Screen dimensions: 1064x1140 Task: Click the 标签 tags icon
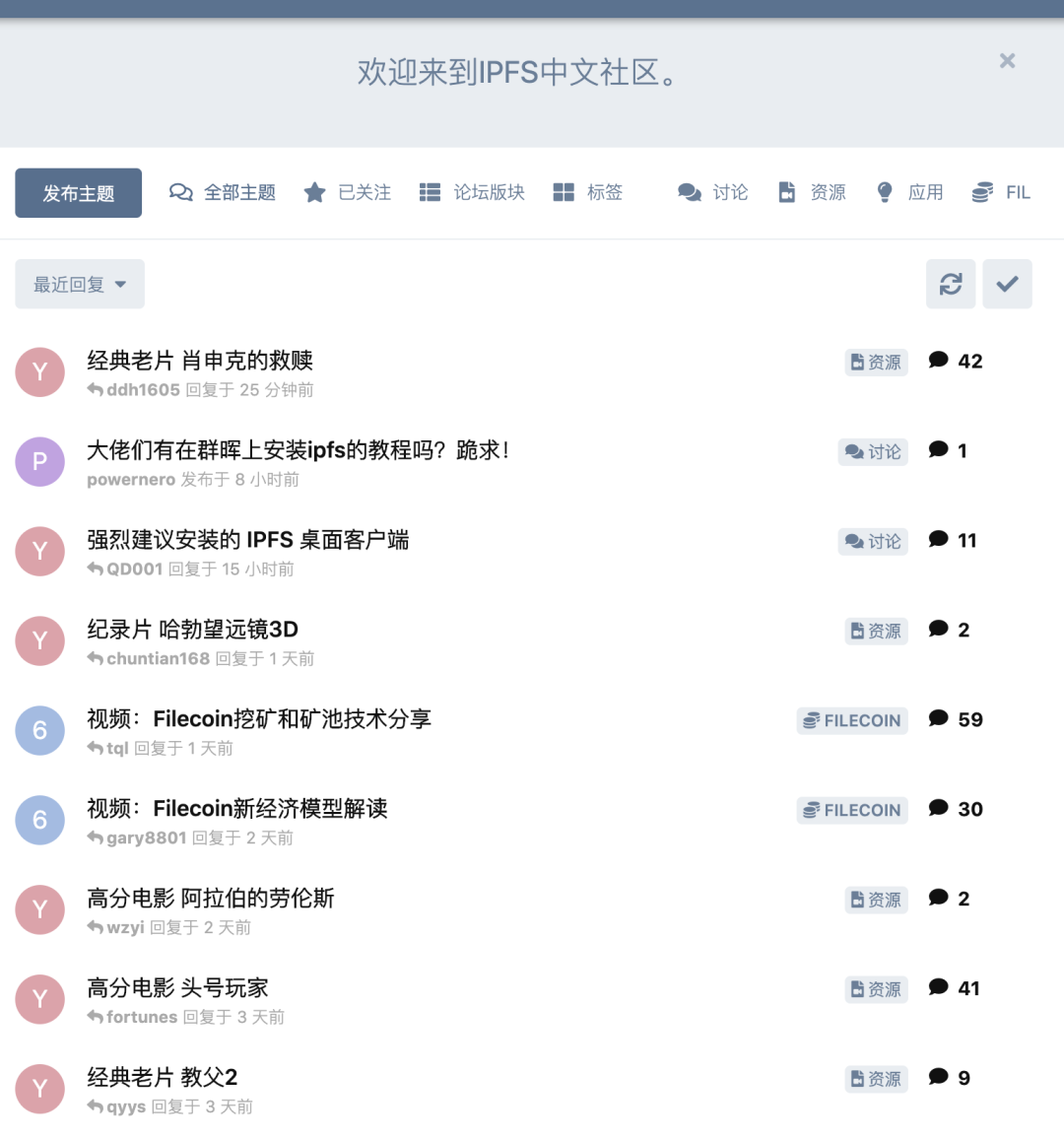click(563, 192)
